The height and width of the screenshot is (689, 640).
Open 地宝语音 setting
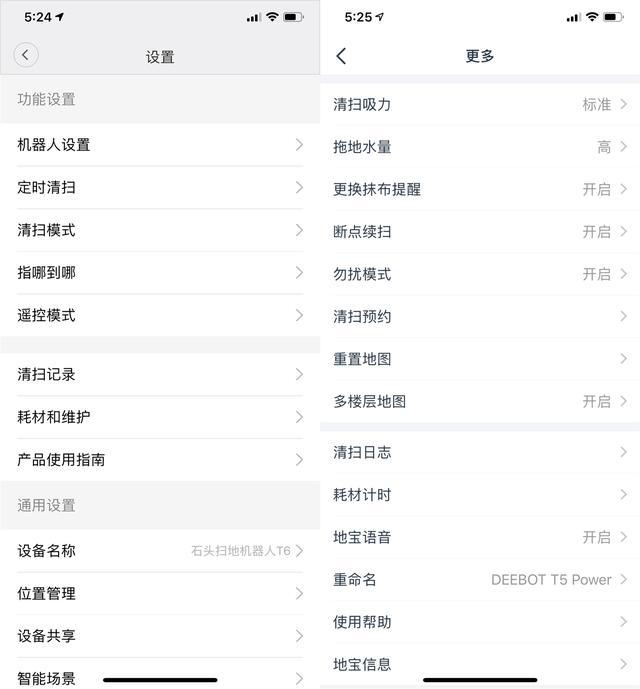coord(480,537)
